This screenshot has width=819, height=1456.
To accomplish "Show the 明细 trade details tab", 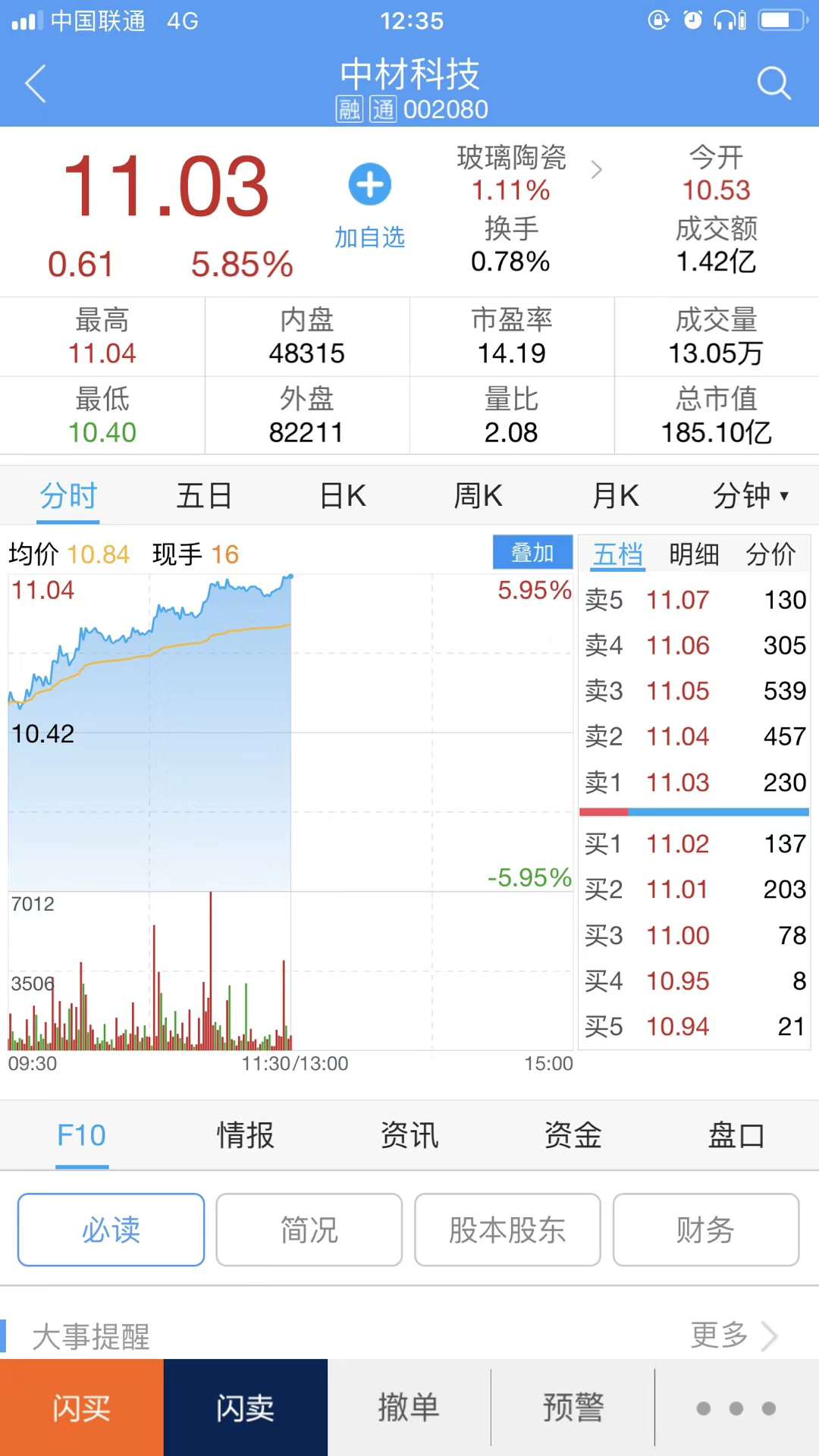I will (694, 554).
